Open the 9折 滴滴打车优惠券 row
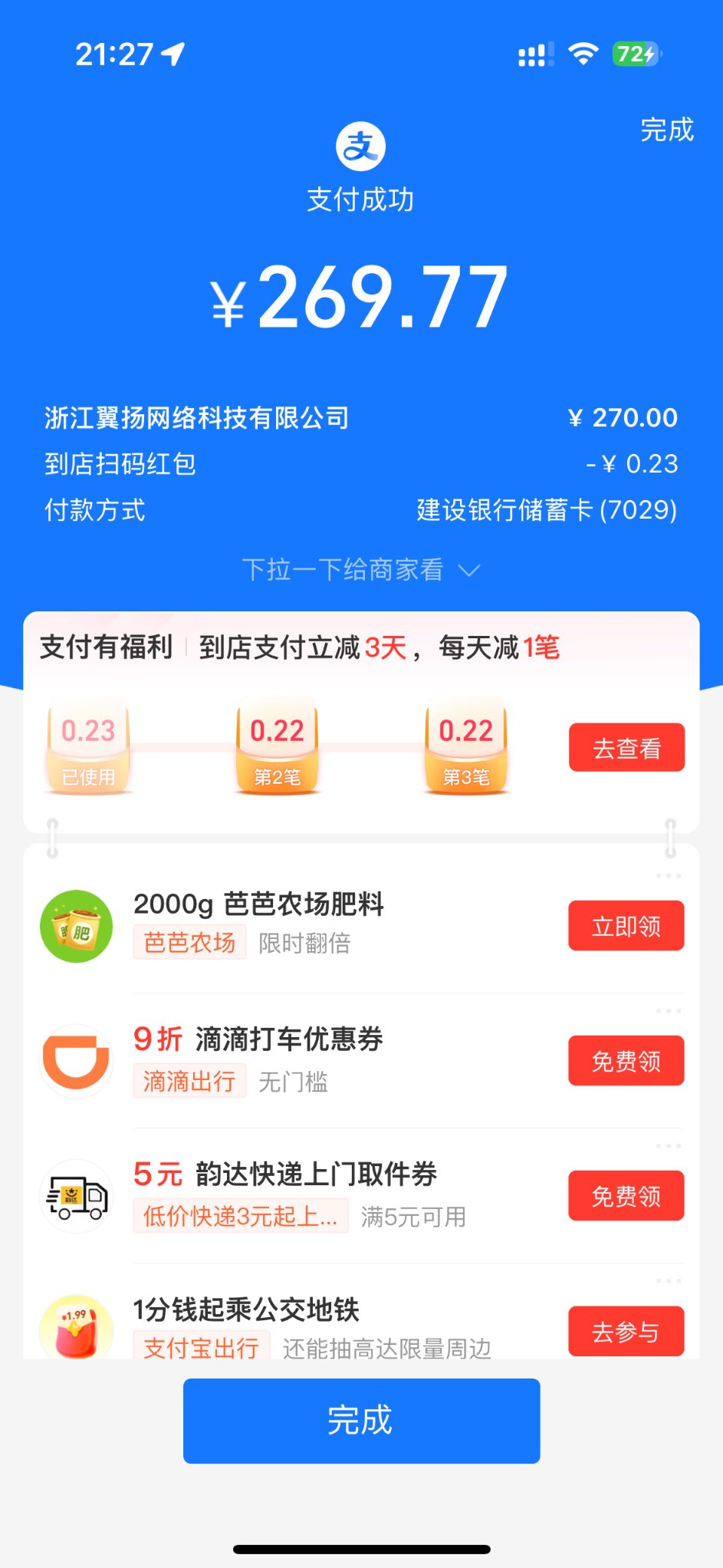Viewport: 723px width, 1568px height. [x=307, y=1059]
